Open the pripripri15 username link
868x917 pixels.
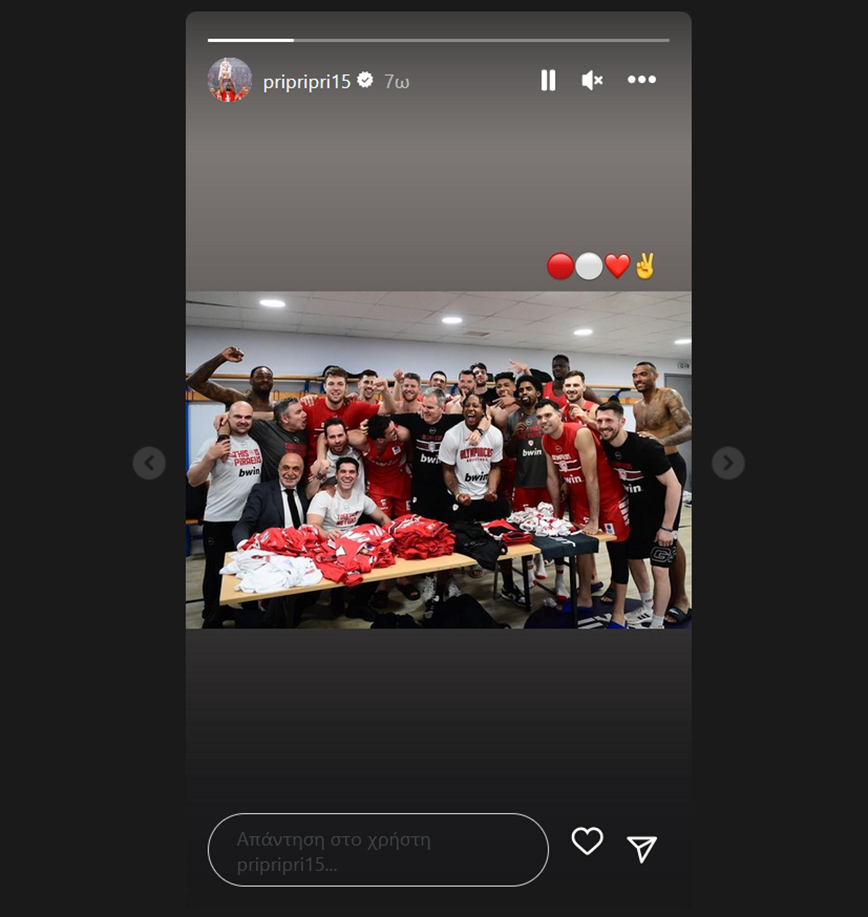306,82
